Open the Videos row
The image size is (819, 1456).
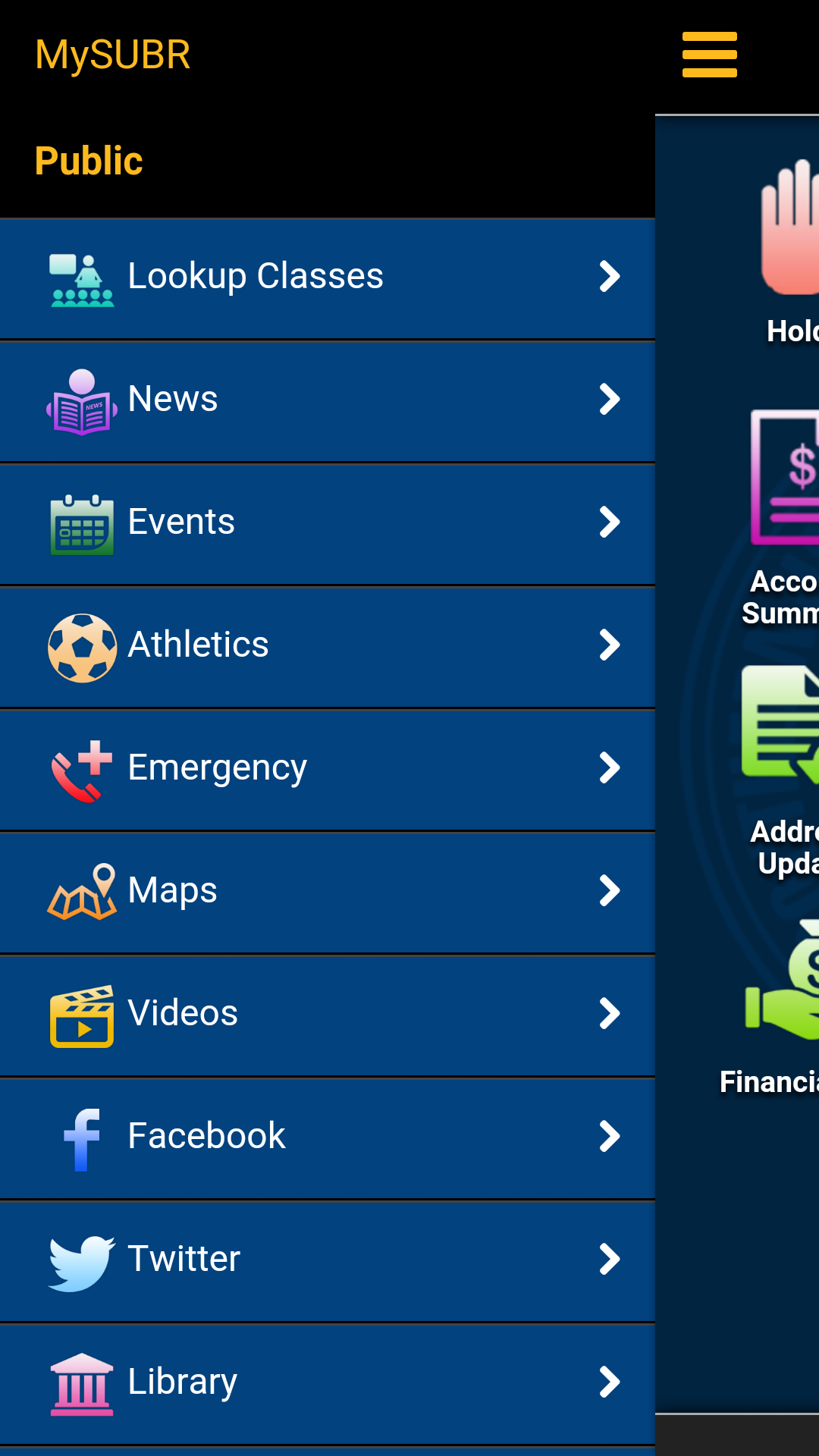(x=328, y=1014)
